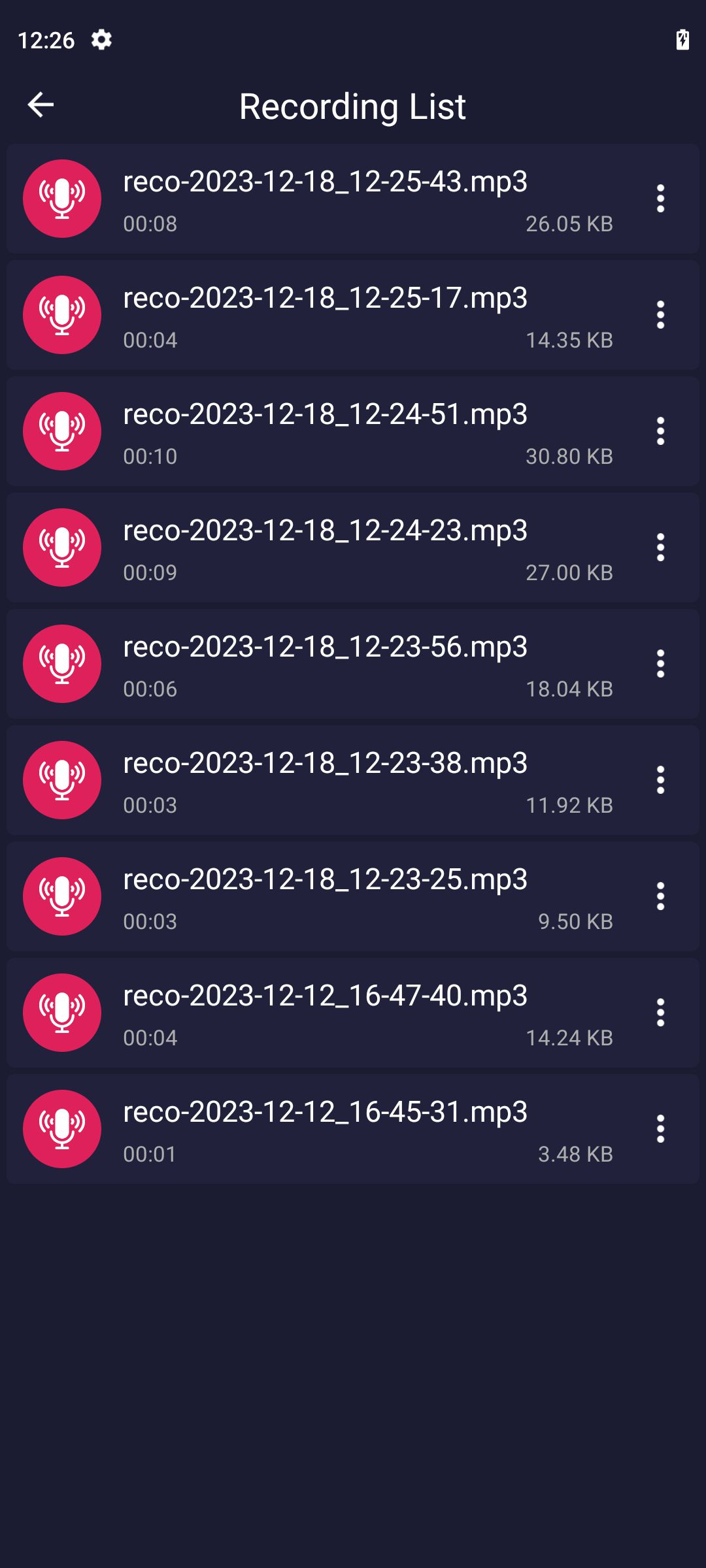The image size is (706, 1568).
Task: Open options for reco-2023-12-12_16-45-31.mp3
Action: (x=660, y=1130)
